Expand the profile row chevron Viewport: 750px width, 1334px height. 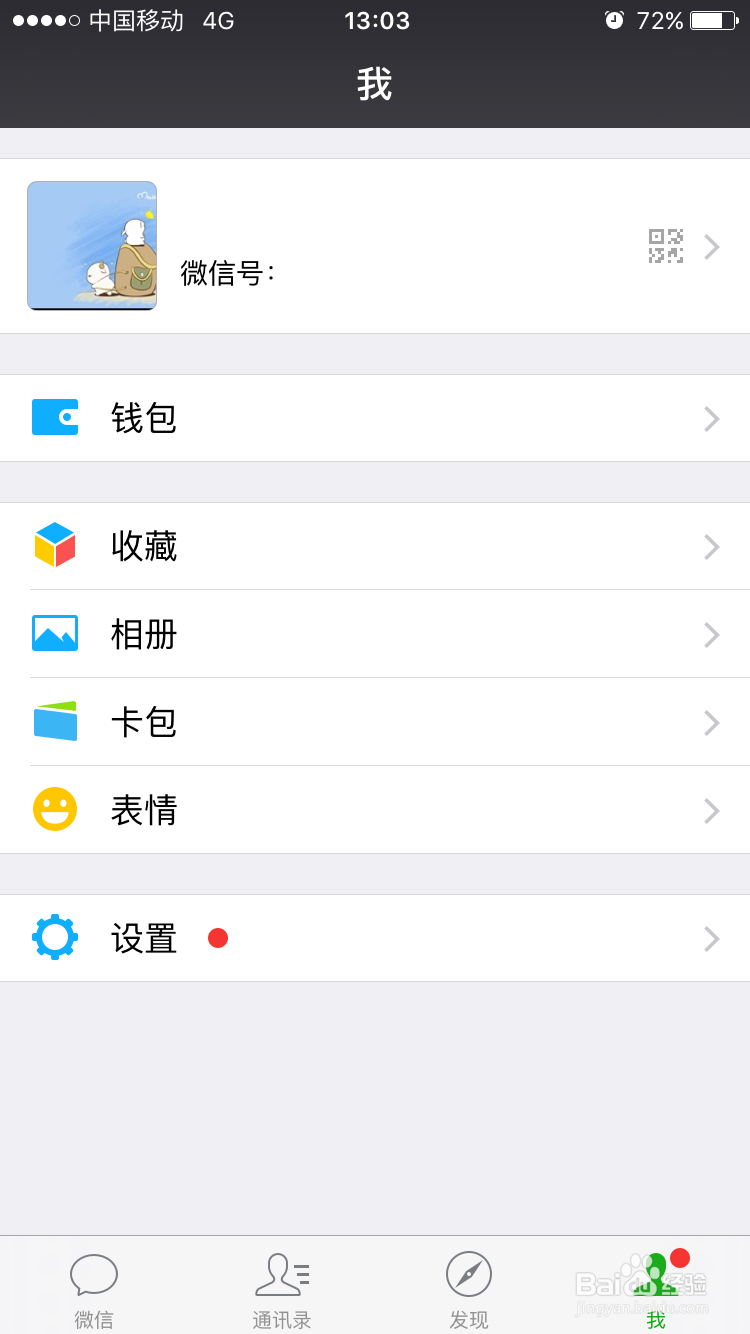point(712,247)
